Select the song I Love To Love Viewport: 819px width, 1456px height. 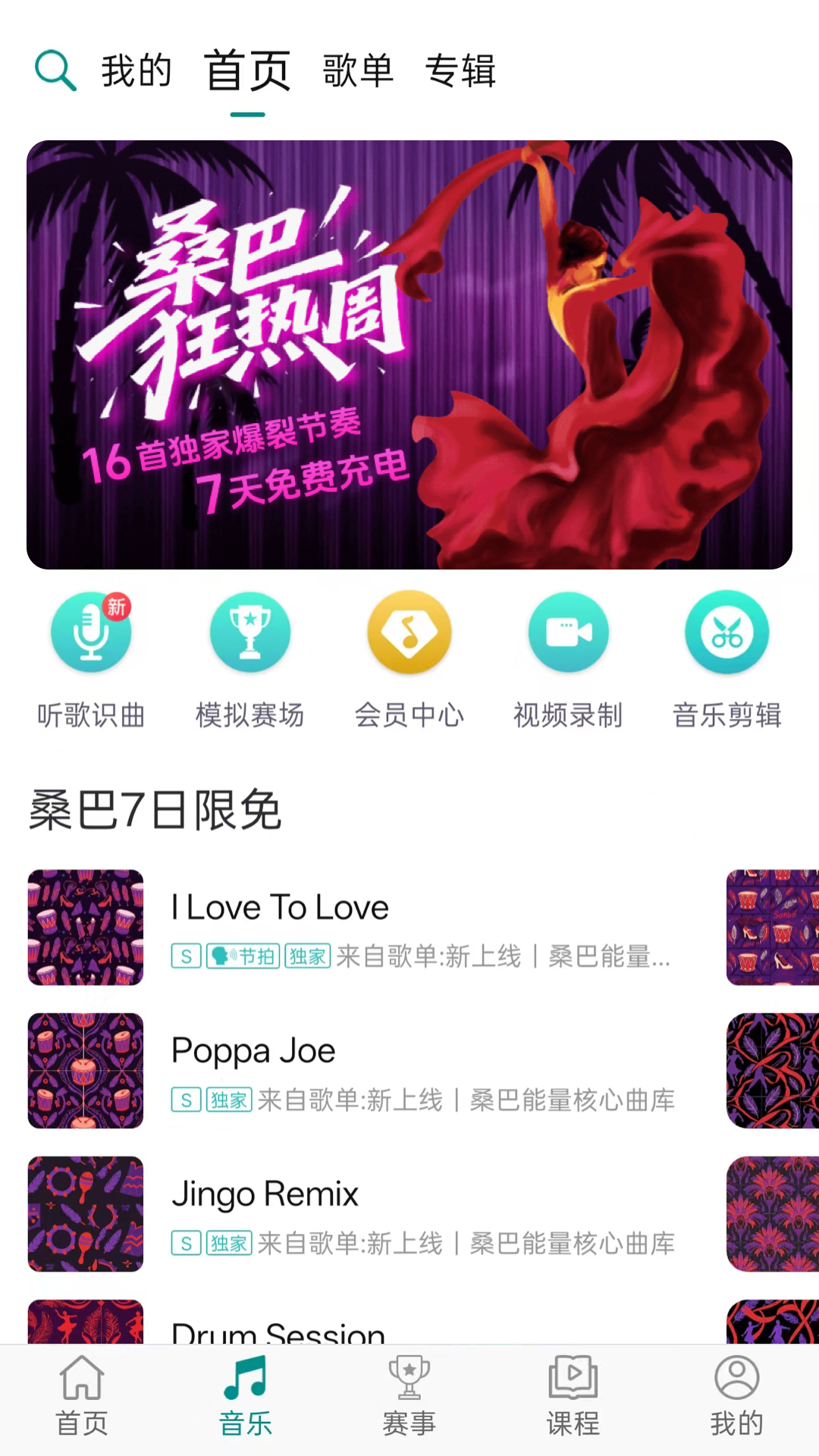(x=281, y=907)
